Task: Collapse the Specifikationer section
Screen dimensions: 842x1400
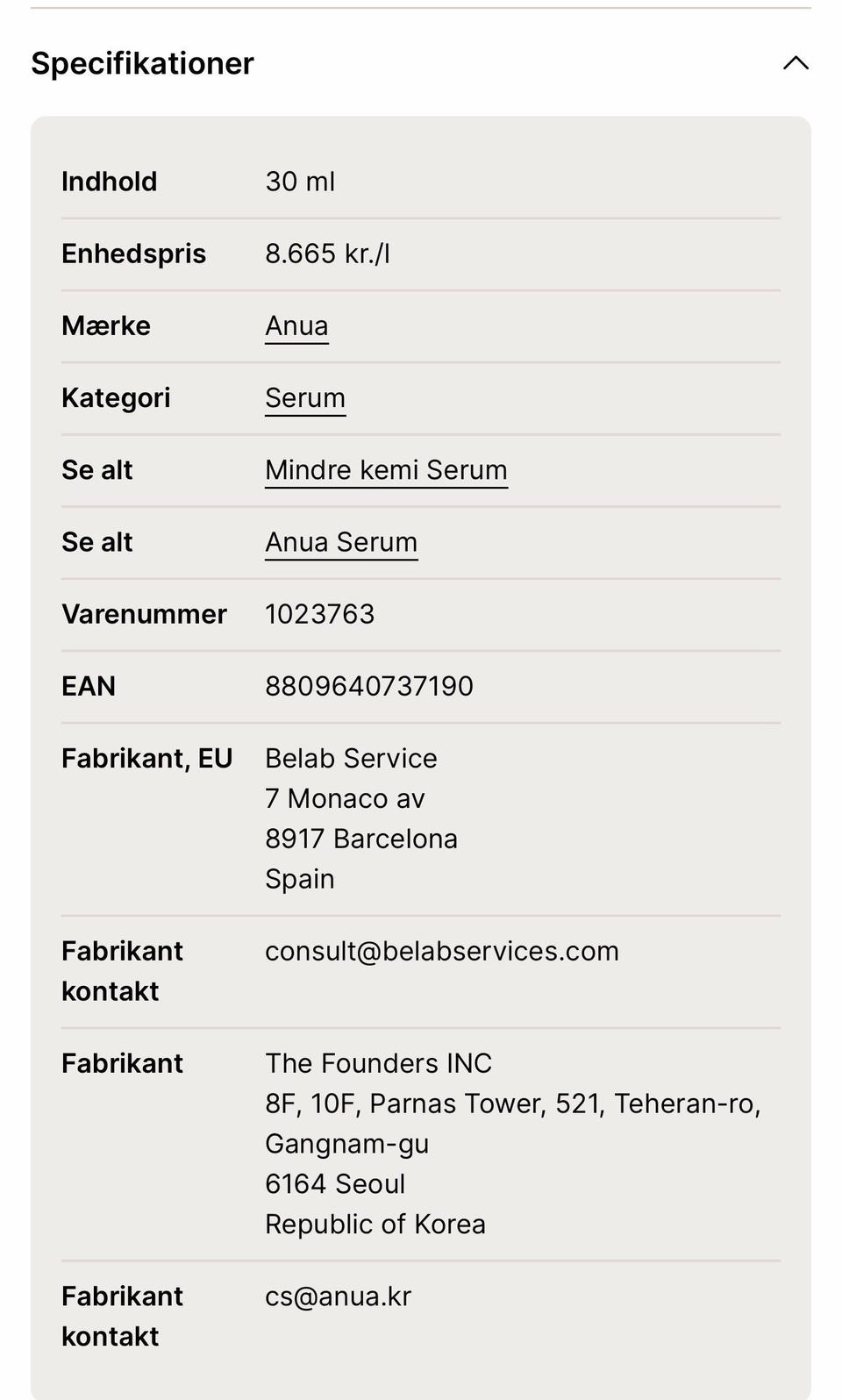Action: coord(796,63)
